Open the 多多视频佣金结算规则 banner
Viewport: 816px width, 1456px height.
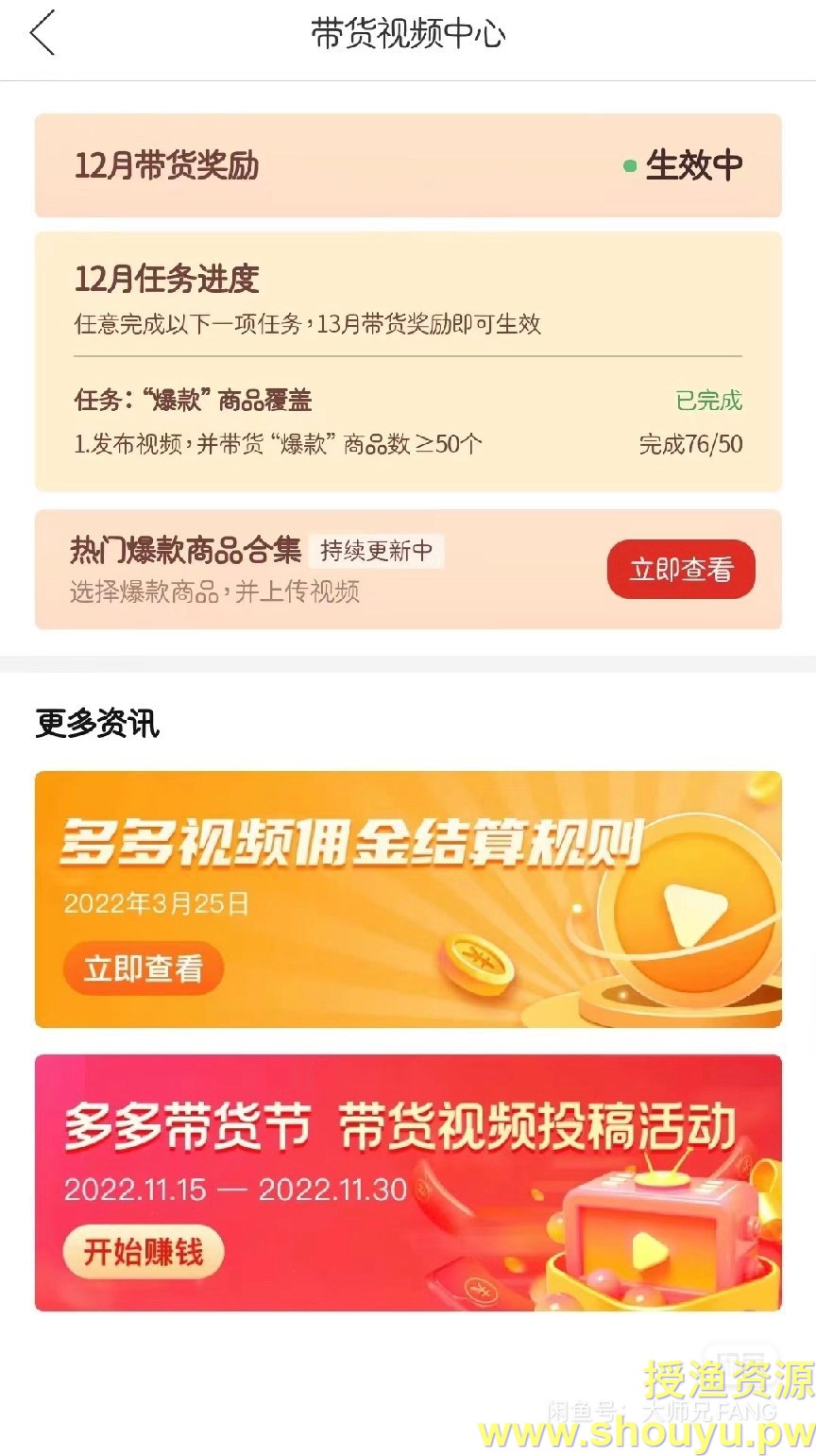(408, 899)
